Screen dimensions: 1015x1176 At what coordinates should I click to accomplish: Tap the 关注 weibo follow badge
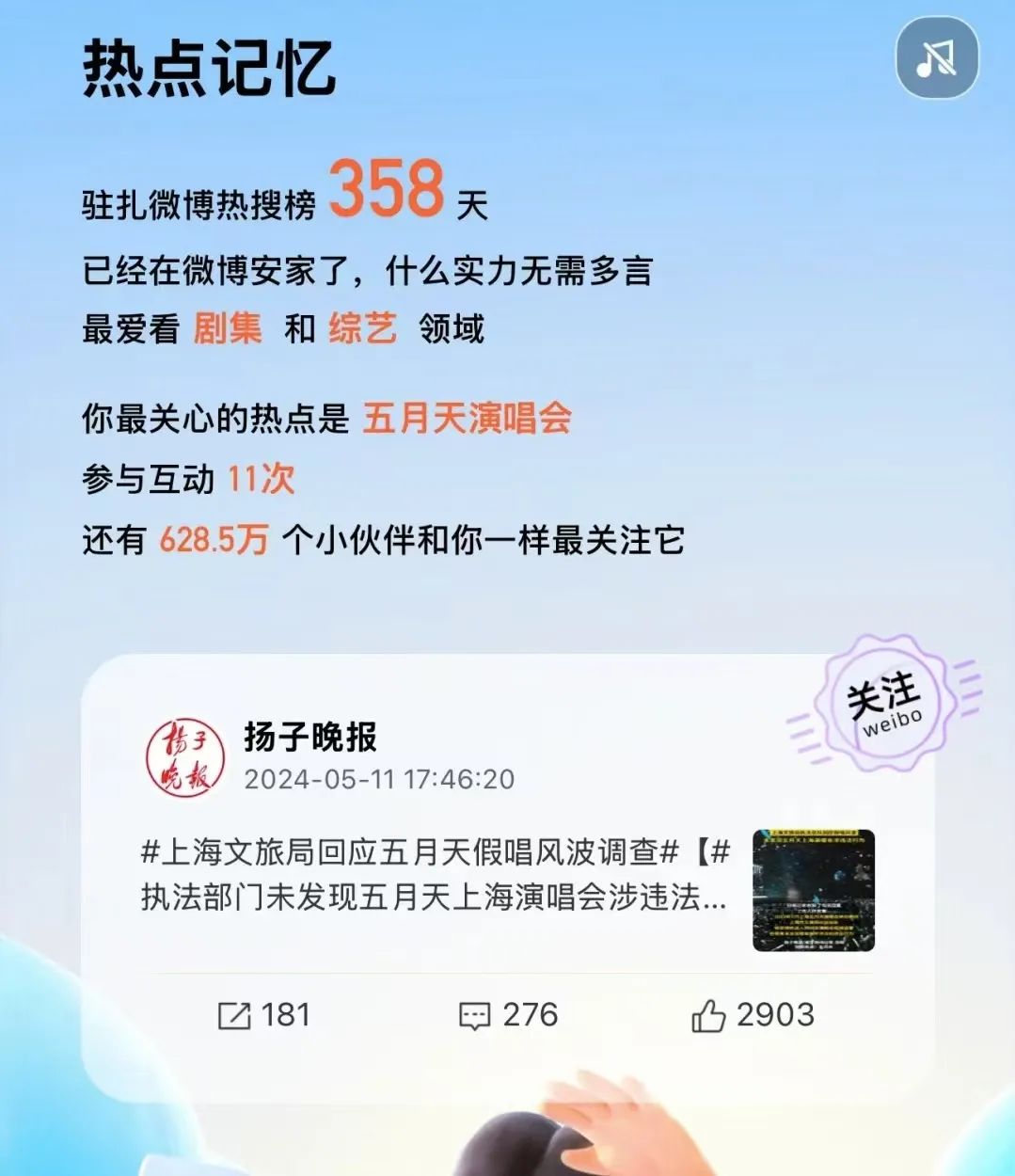coord(883,702)
